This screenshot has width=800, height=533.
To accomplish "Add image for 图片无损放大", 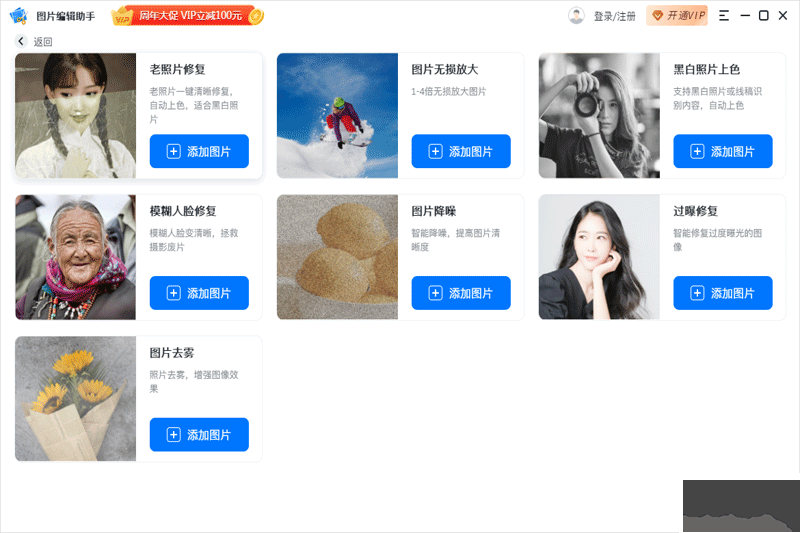I will [461, 151].
